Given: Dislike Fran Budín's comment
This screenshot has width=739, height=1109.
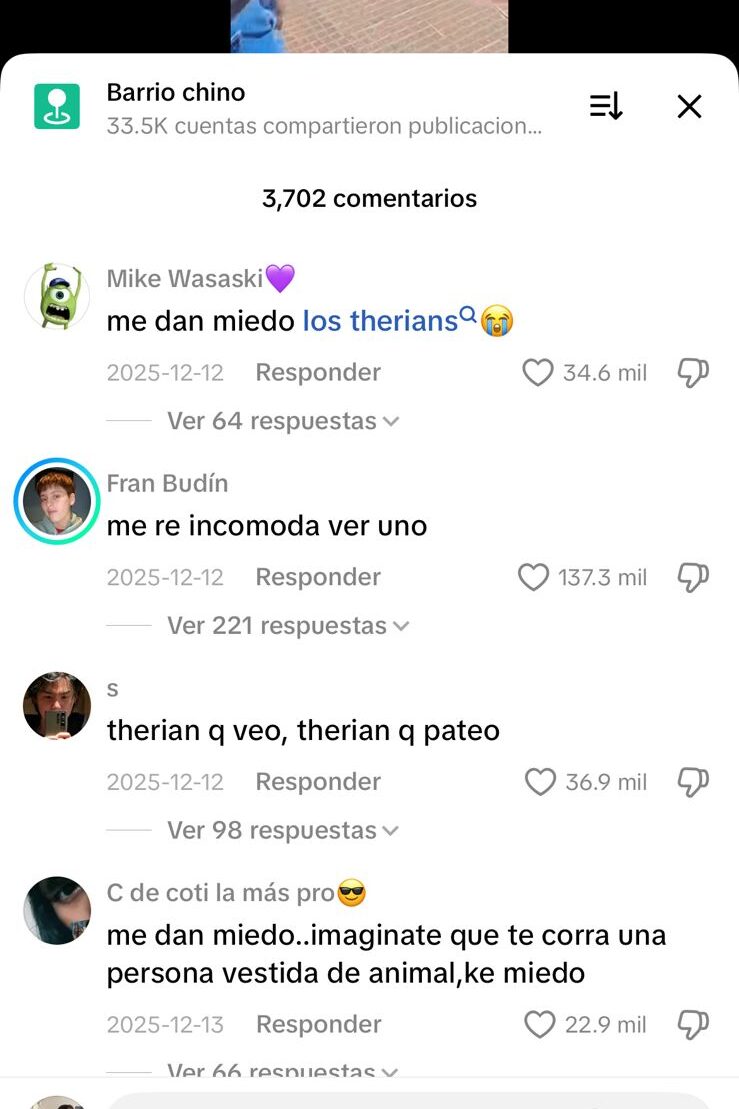Looking at the screenshot, I should click(693, 577).
